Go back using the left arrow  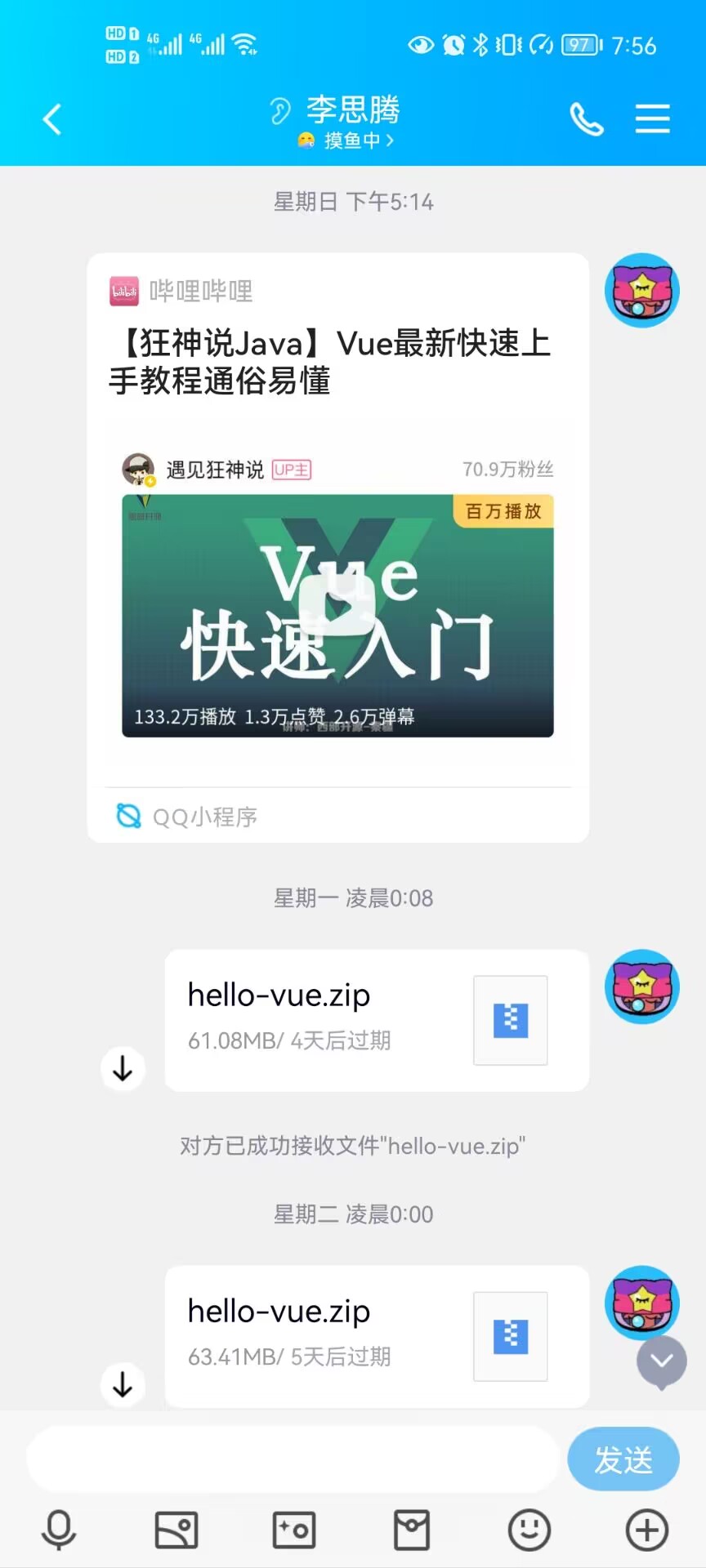pos(51,118)
